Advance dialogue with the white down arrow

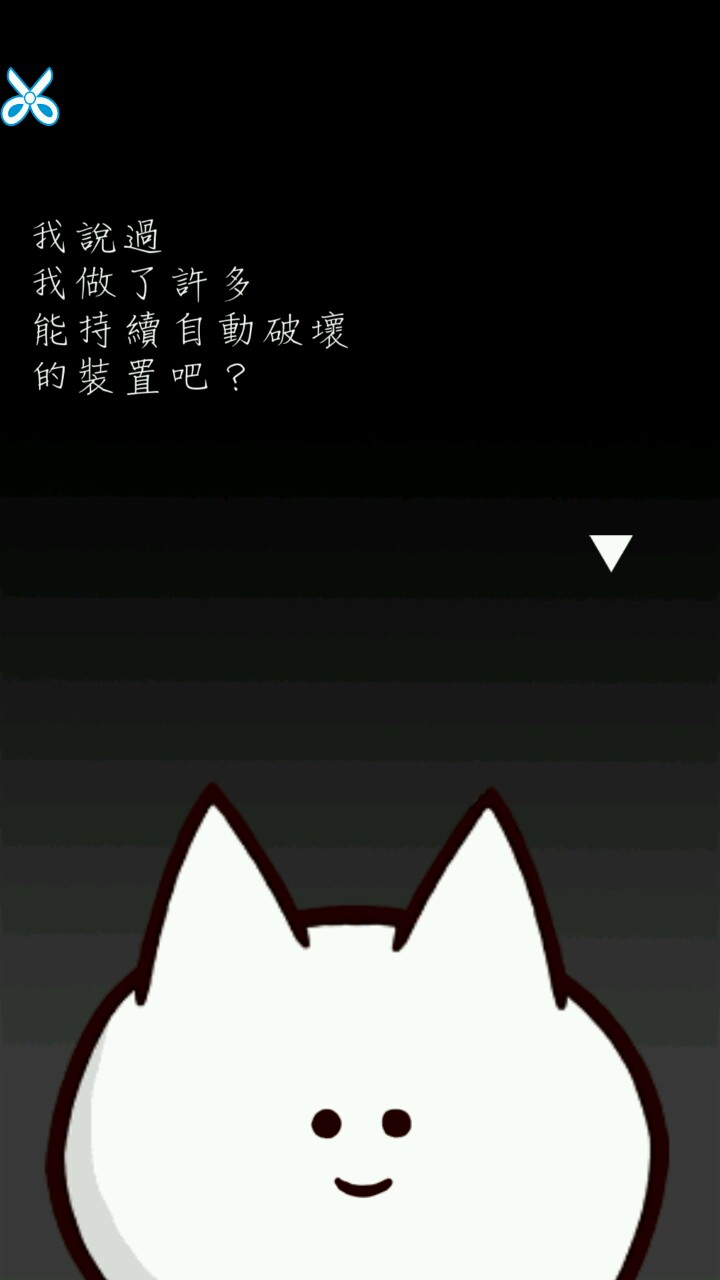(x=610, y=552)
